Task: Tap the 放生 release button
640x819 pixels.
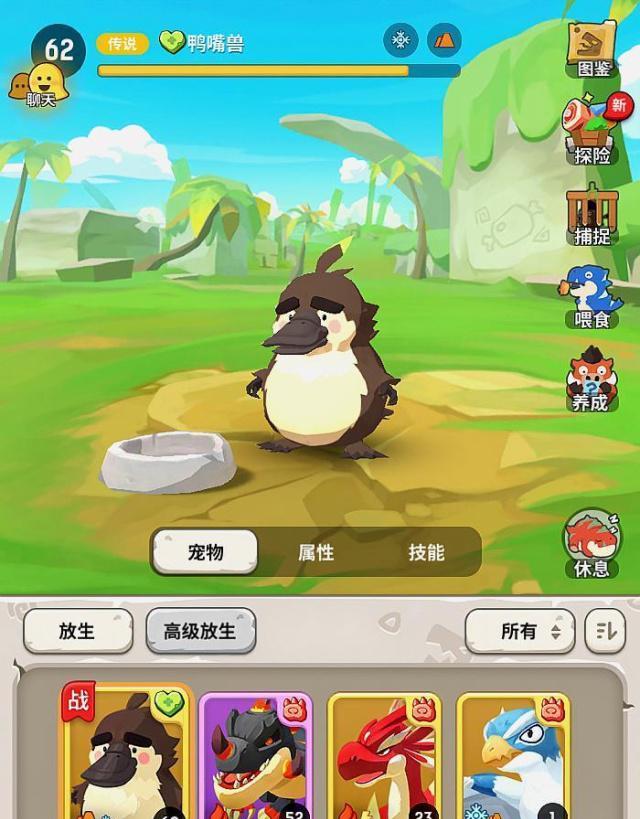Action: tap(77, 631)
